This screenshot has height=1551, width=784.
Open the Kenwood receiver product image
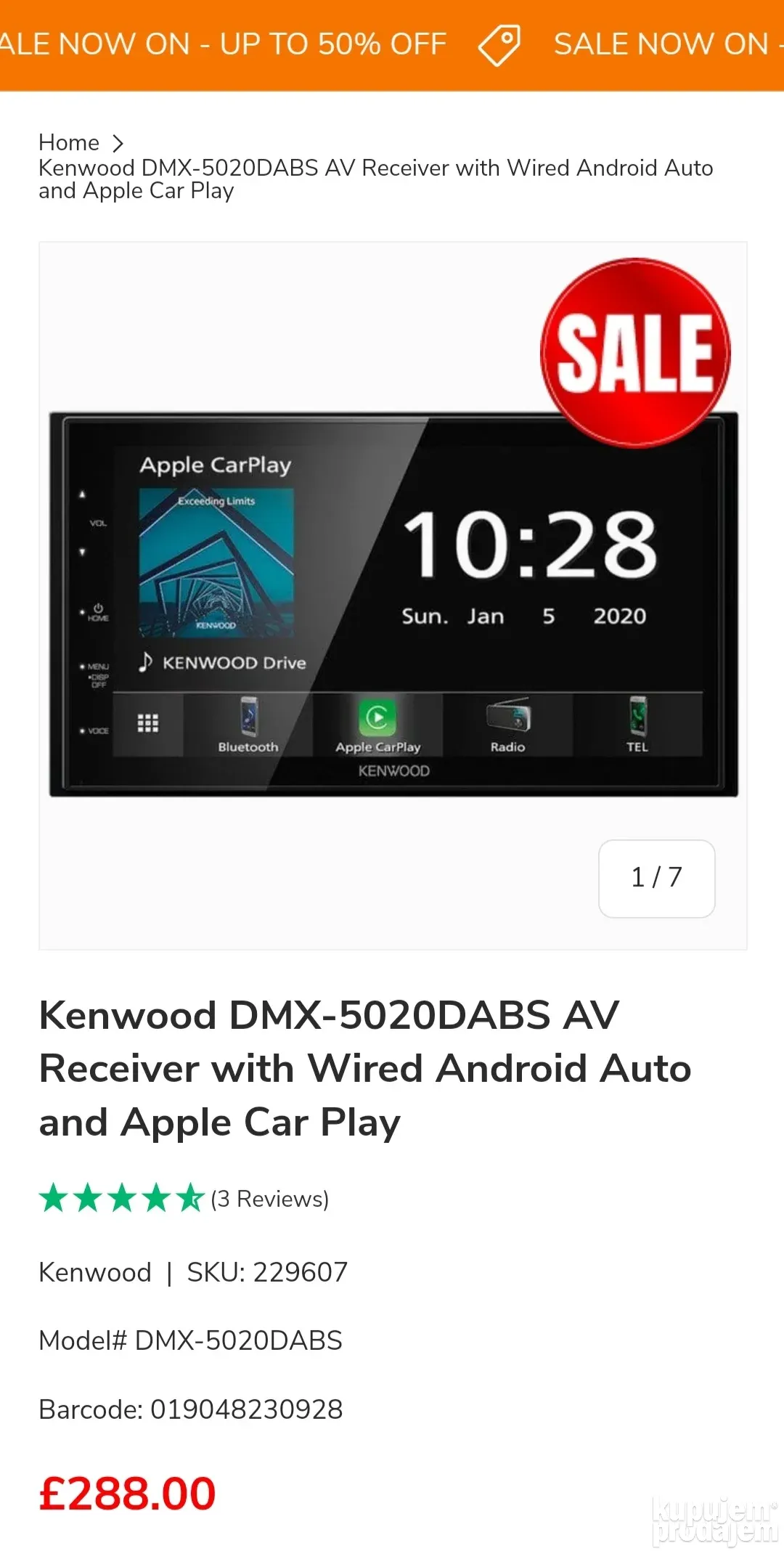point(393,604)
